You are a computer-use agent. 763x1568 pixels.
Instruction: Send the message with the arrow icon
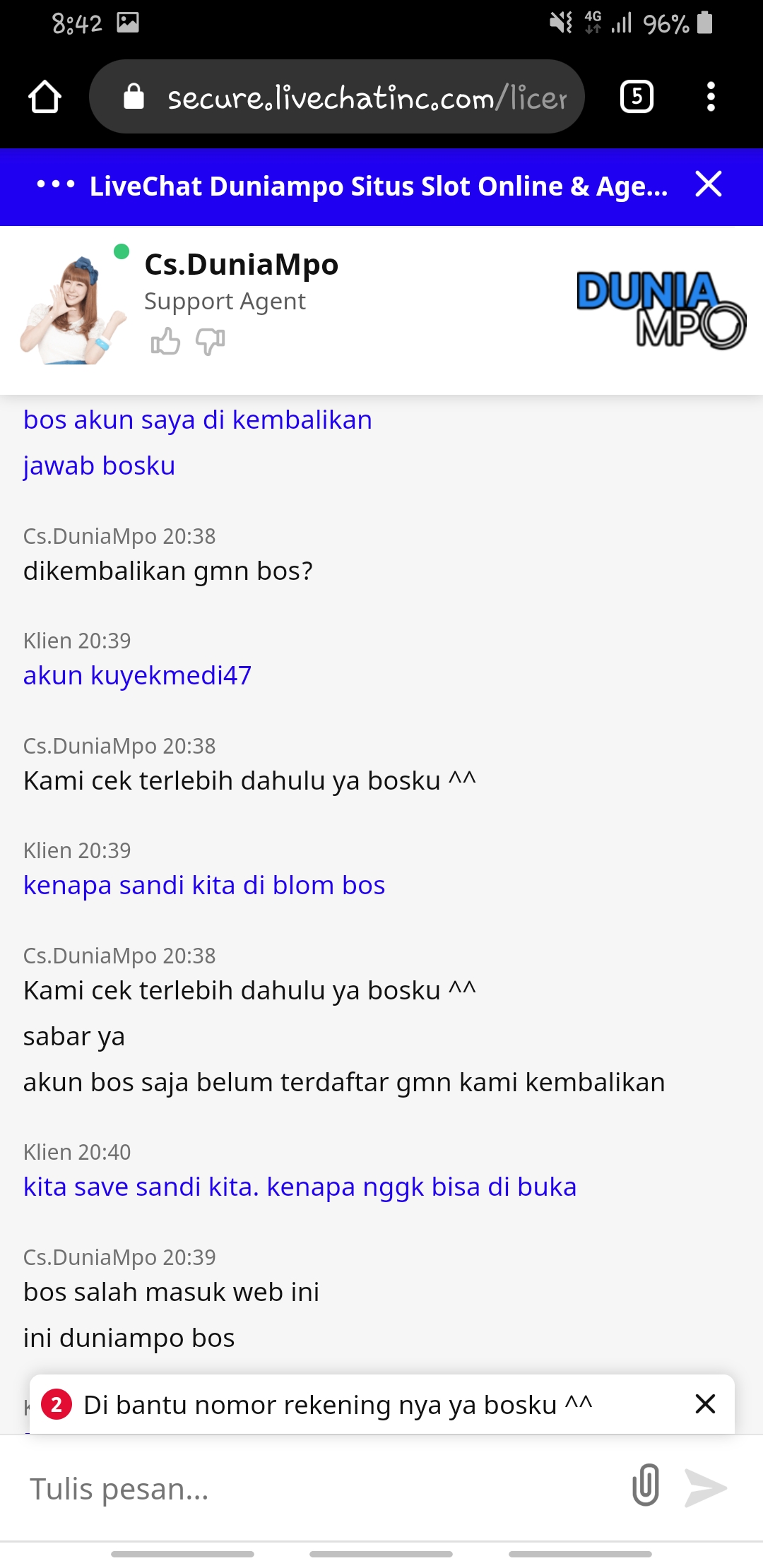coord(705,1487)
